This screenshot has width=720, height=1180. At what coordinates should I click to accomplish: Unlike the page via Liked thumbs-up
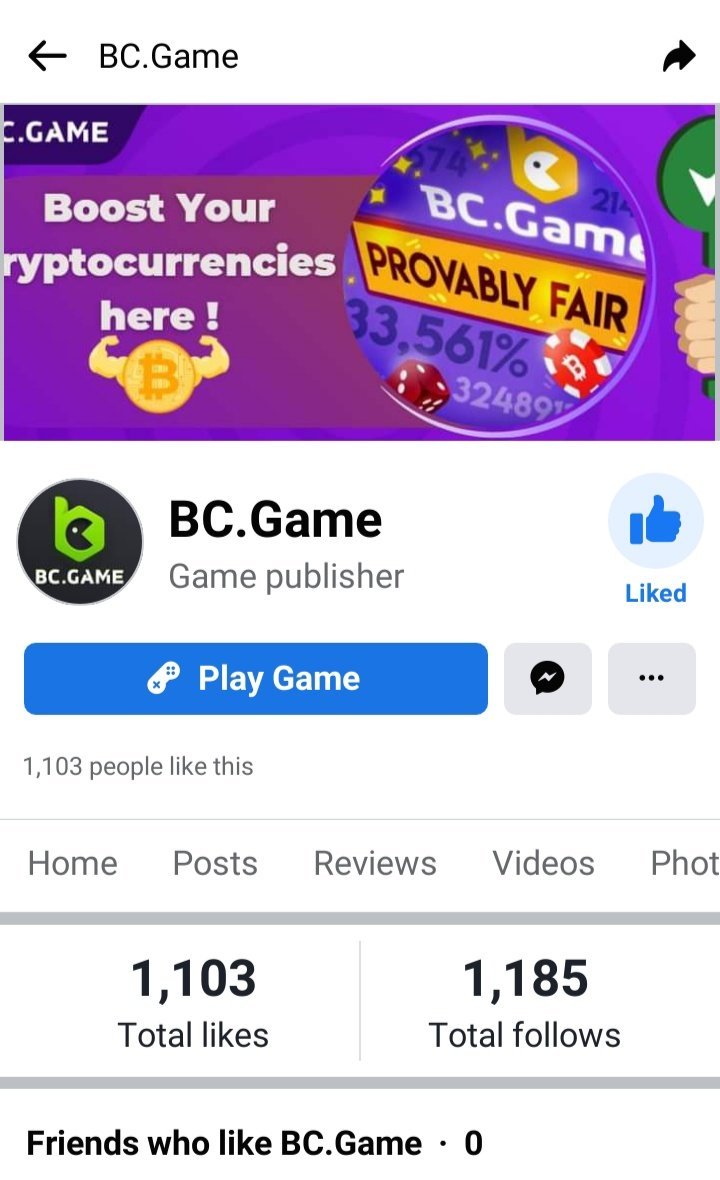pos(655,523)
